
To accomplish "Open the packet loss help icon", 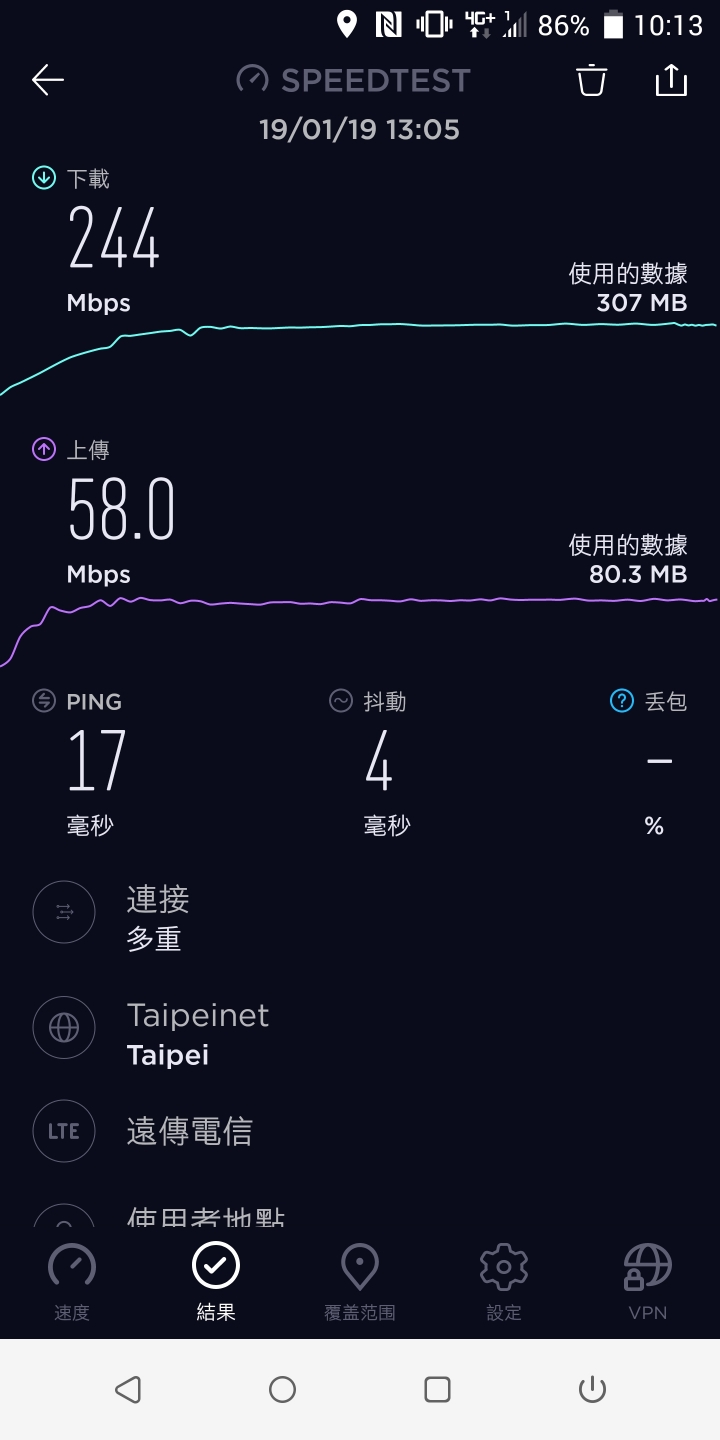I will [622, 701].
